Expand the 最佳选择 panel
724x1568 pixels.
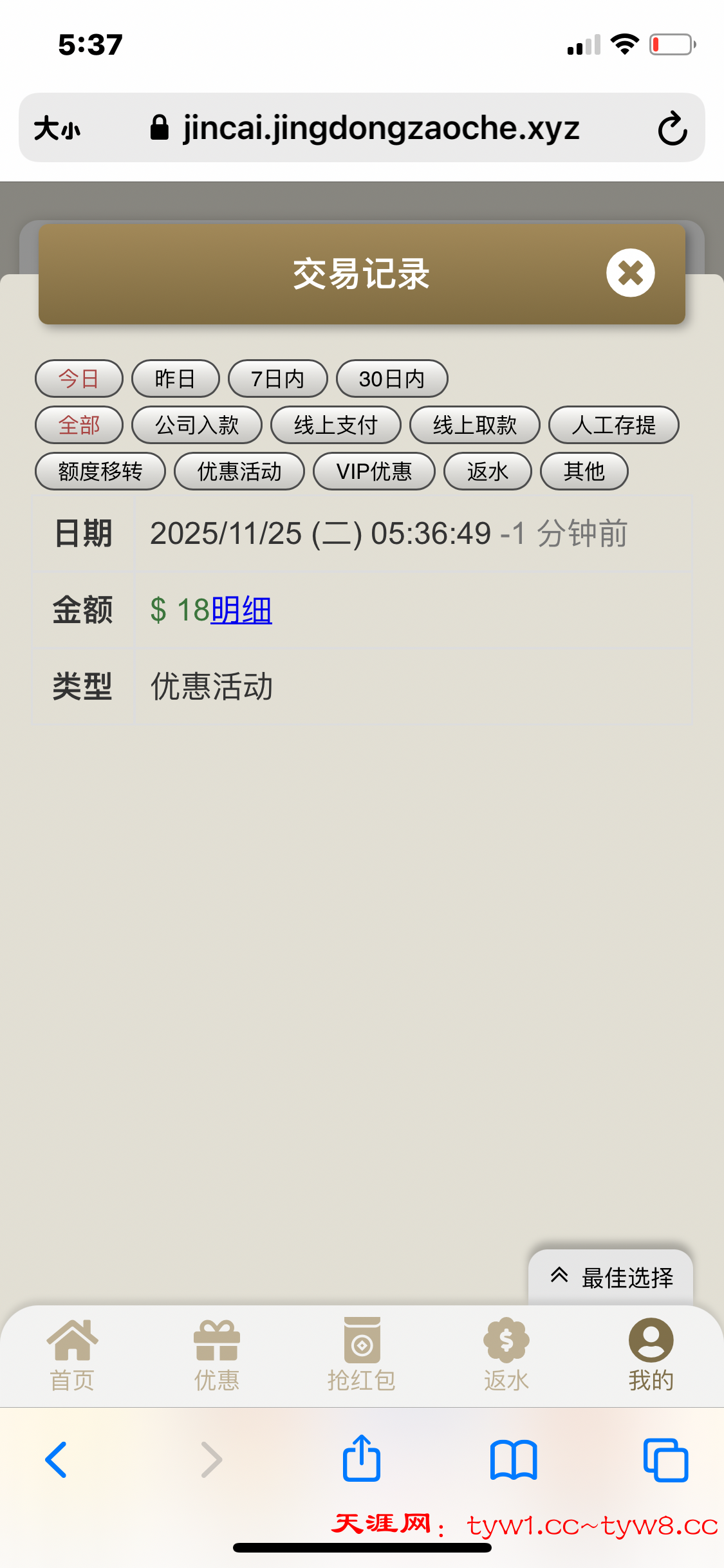pos(611,1277)
